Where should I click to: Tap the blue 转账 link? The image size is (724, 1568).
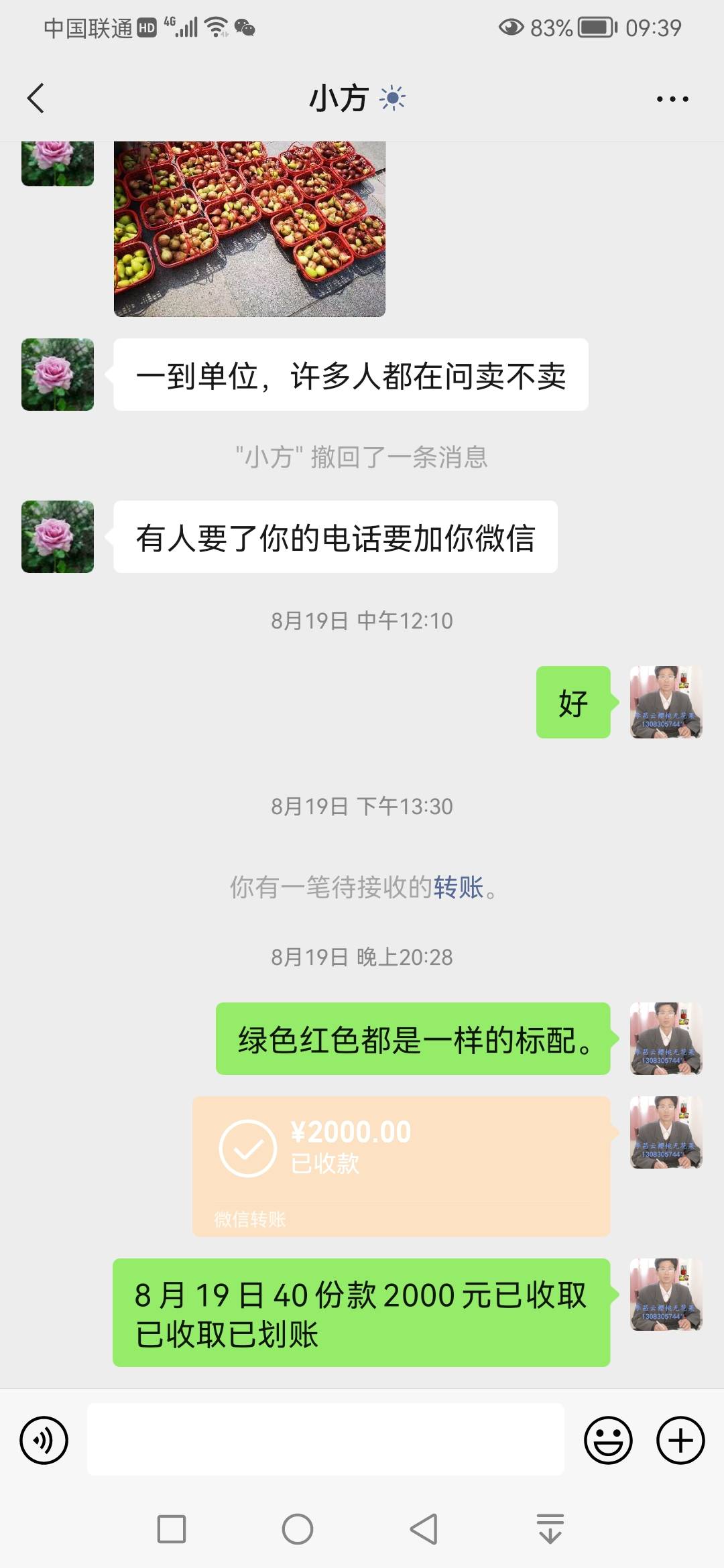click(459, 887)
